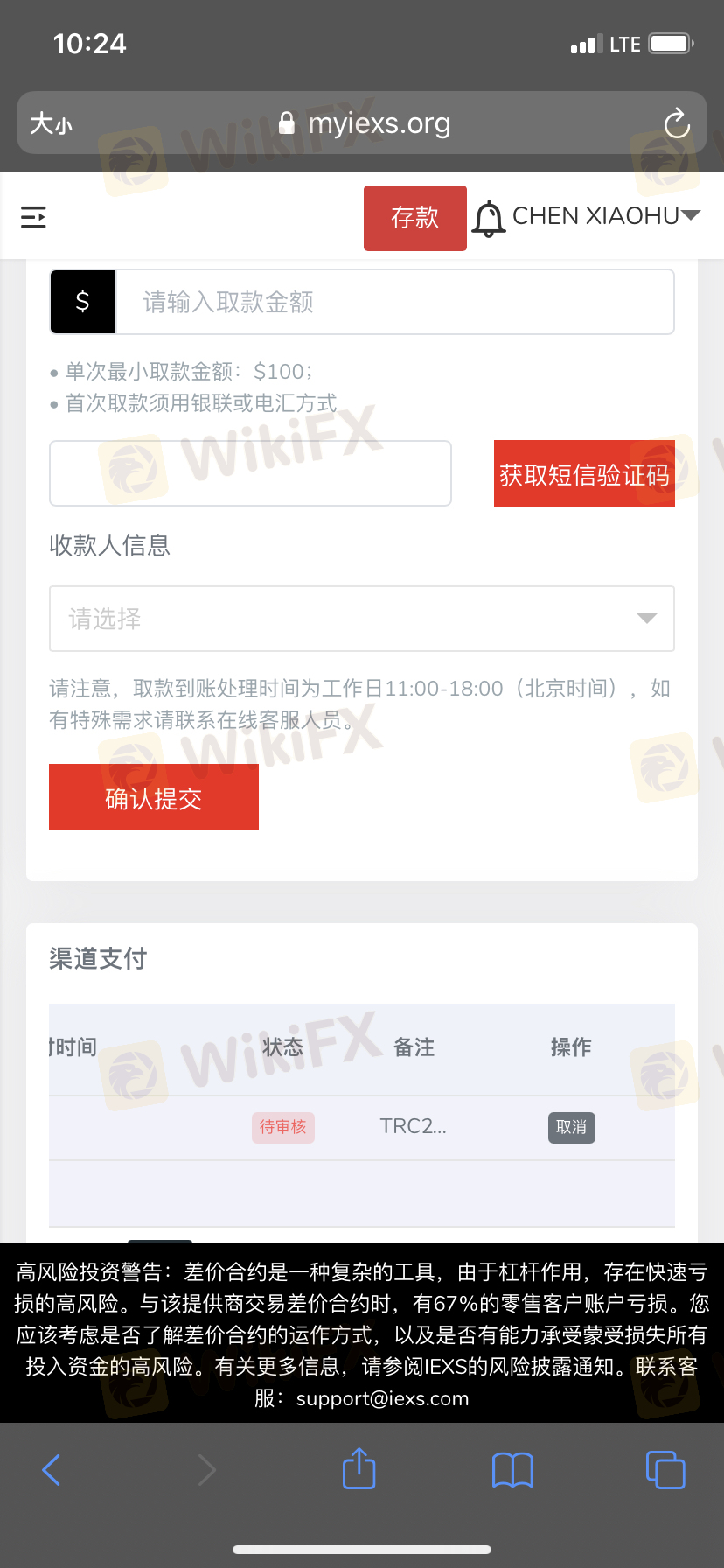Image resolution: width=724 pixels, height=1568 pixels.
Task: Open Safari text size 大小 menu
Action: coord(51,124)
